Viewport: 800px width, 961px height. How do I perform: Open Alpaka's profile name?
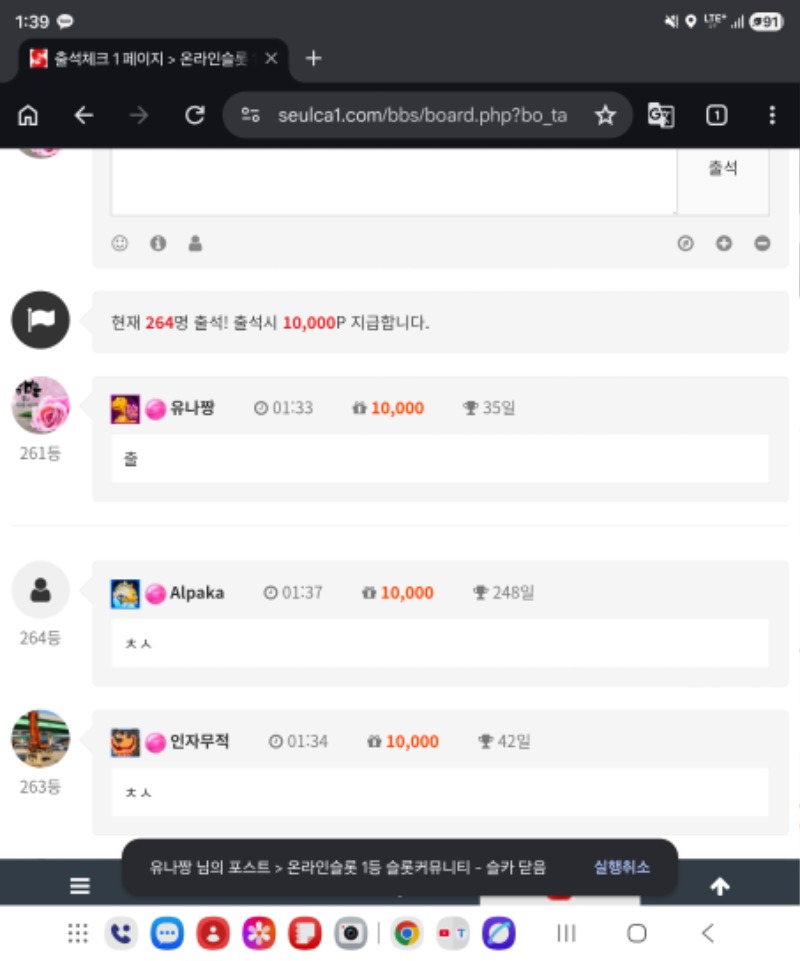click(197, 593)
